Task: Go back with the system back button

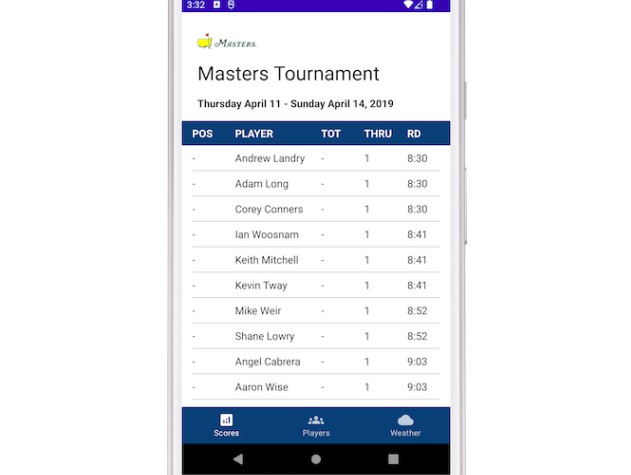Action: [237, 459]
